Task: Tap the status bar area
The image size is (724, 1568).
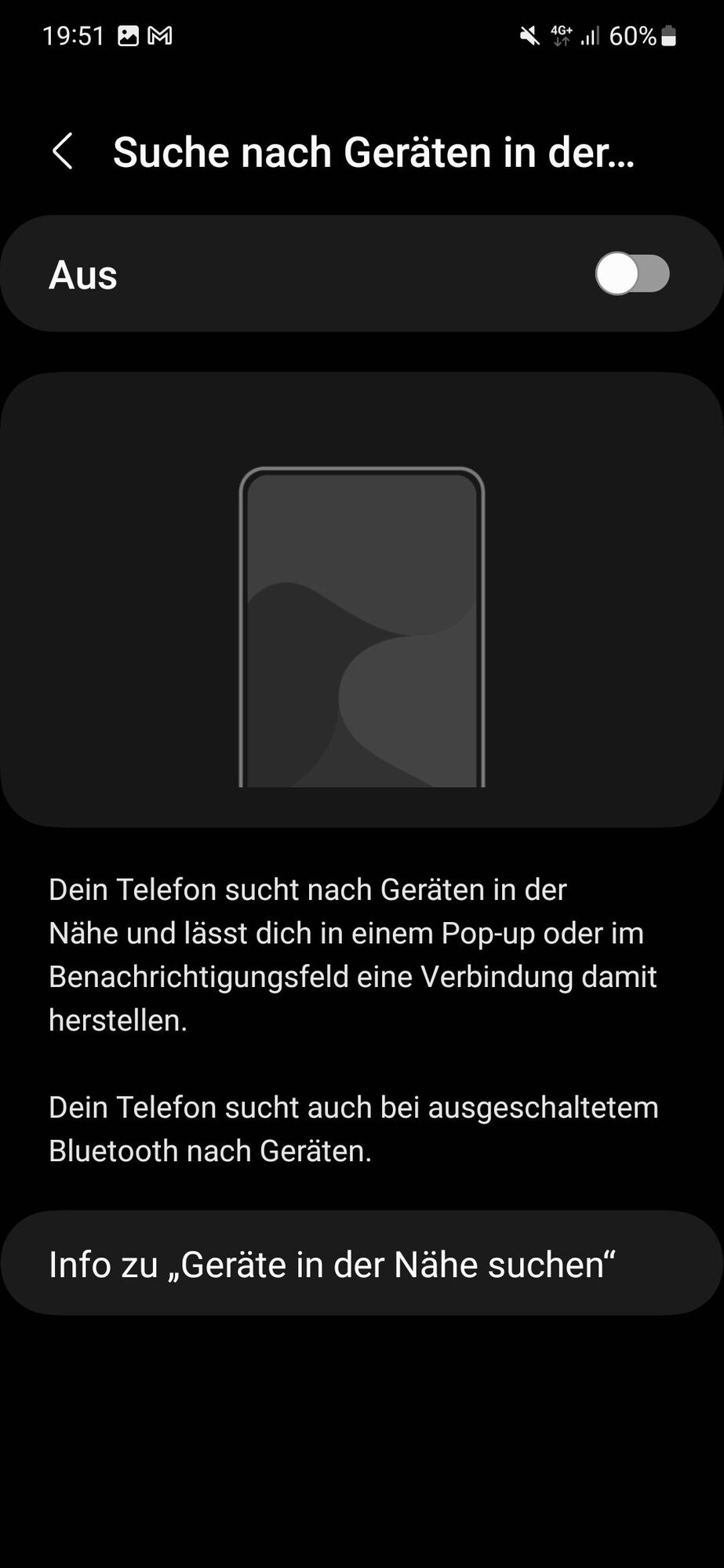Action: tap(361, 34)
